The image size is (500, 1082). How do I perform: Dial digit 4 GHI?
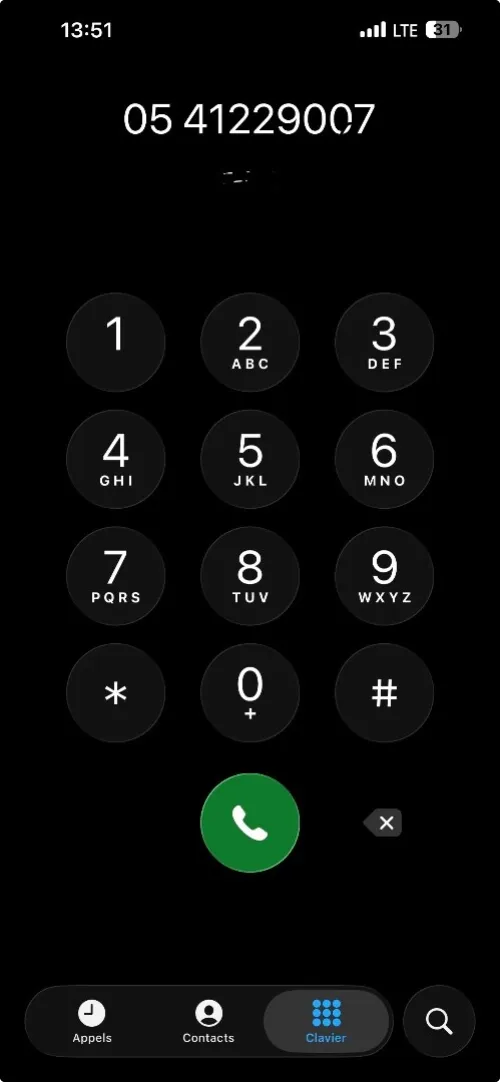tap(115, 459)
